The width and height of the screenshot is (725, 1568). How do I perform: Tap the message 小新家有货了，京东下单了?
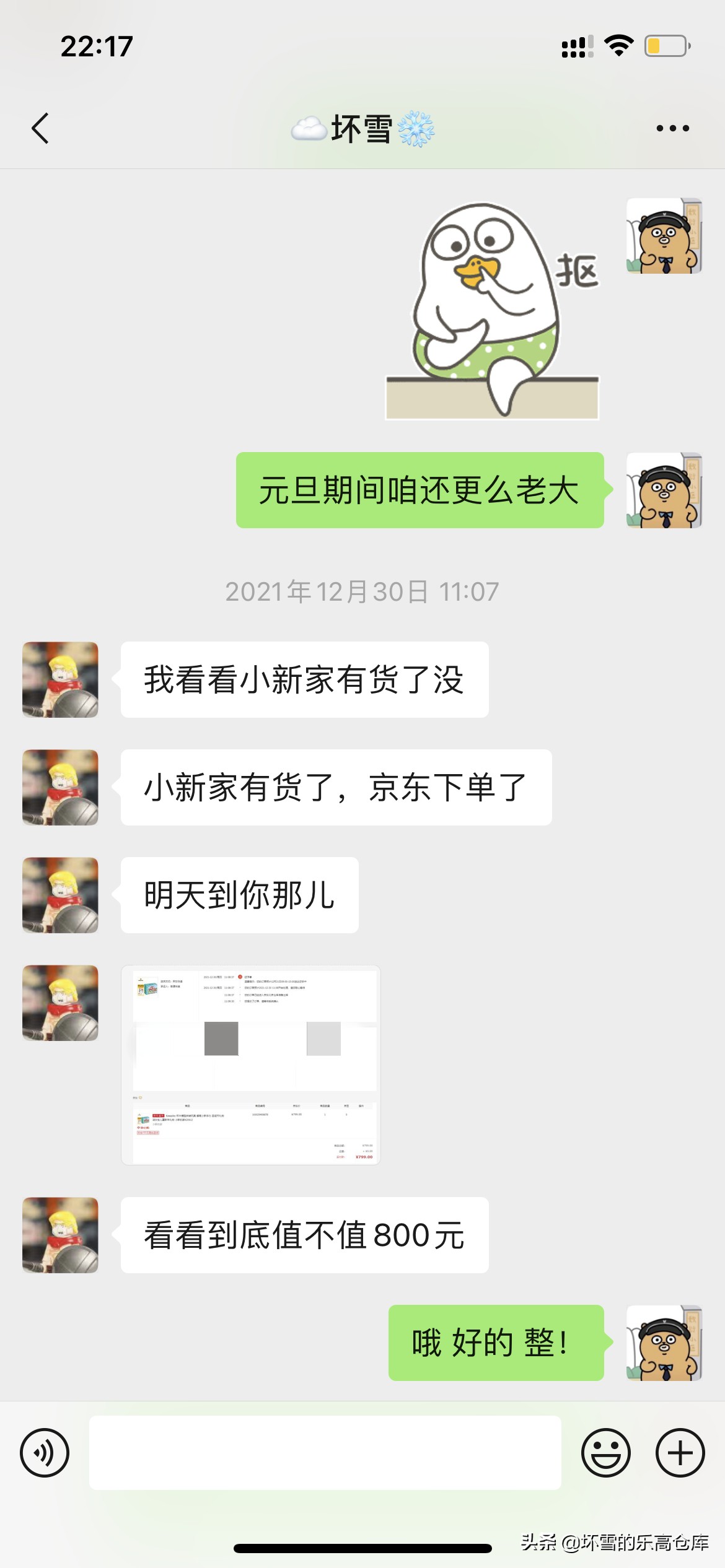click(x=335, y=785)
